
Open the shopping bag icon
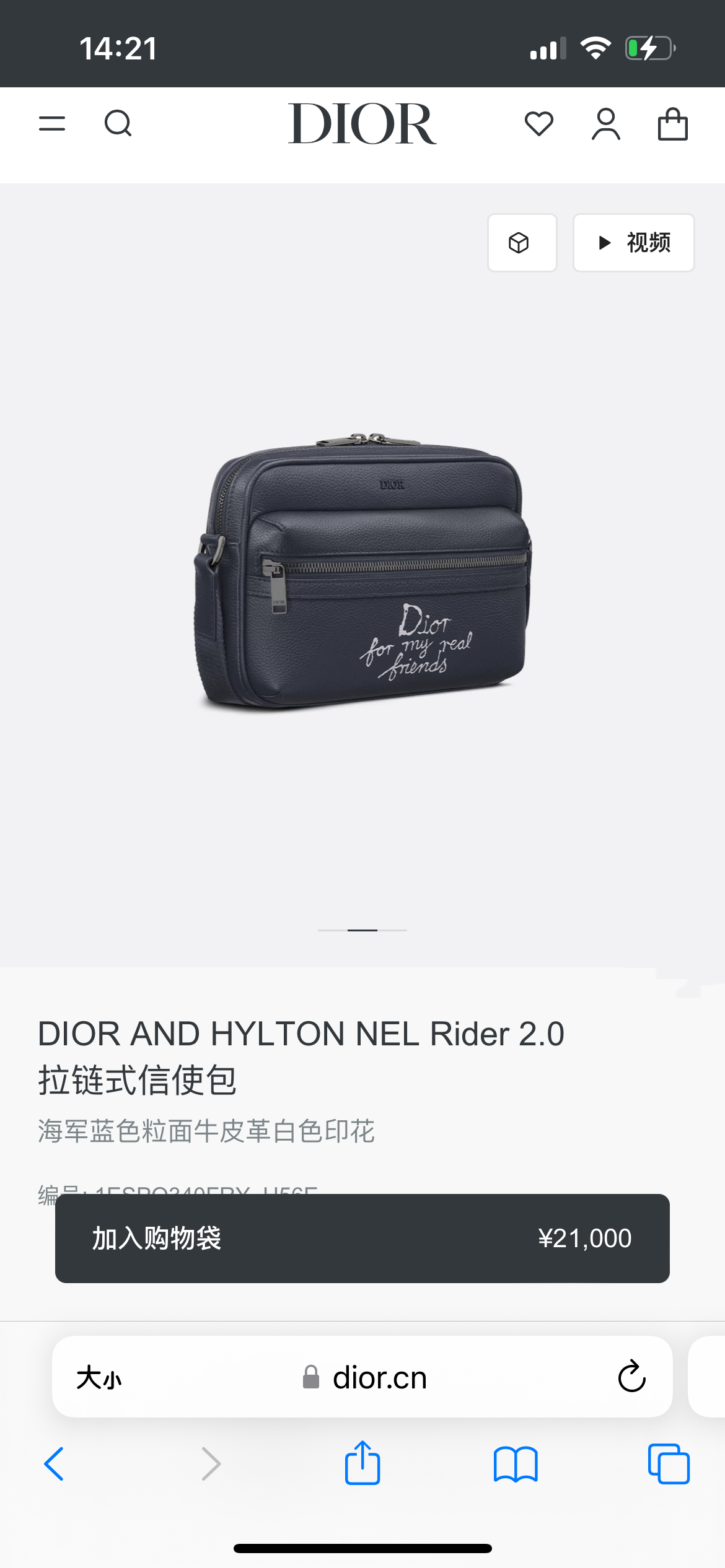[x=672, y=124]
